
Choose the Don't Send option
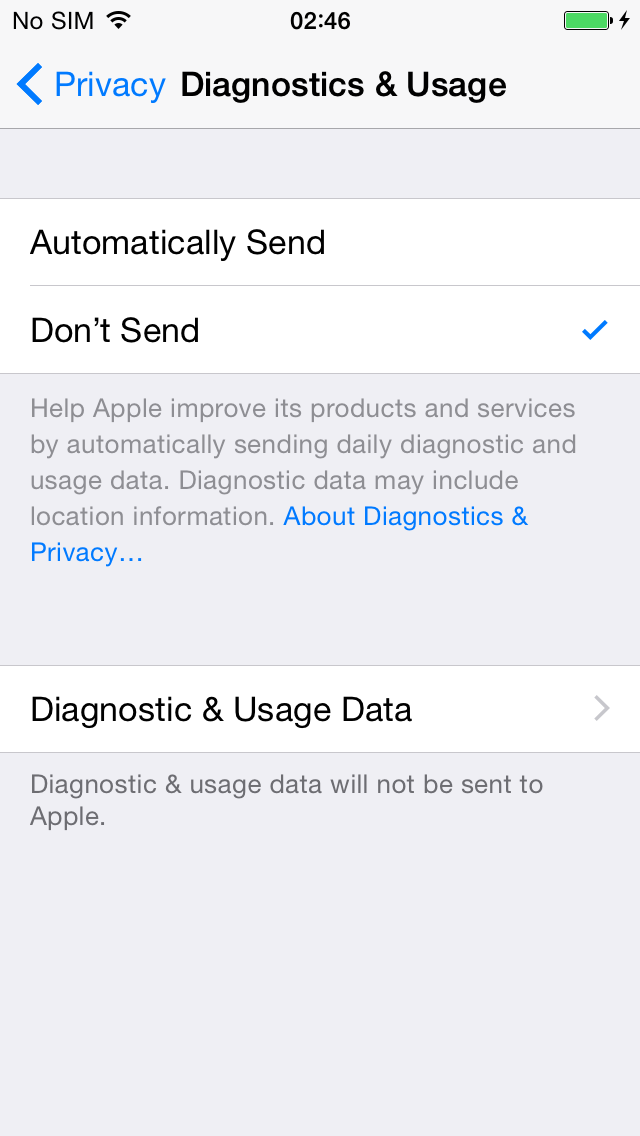[320, 330]
